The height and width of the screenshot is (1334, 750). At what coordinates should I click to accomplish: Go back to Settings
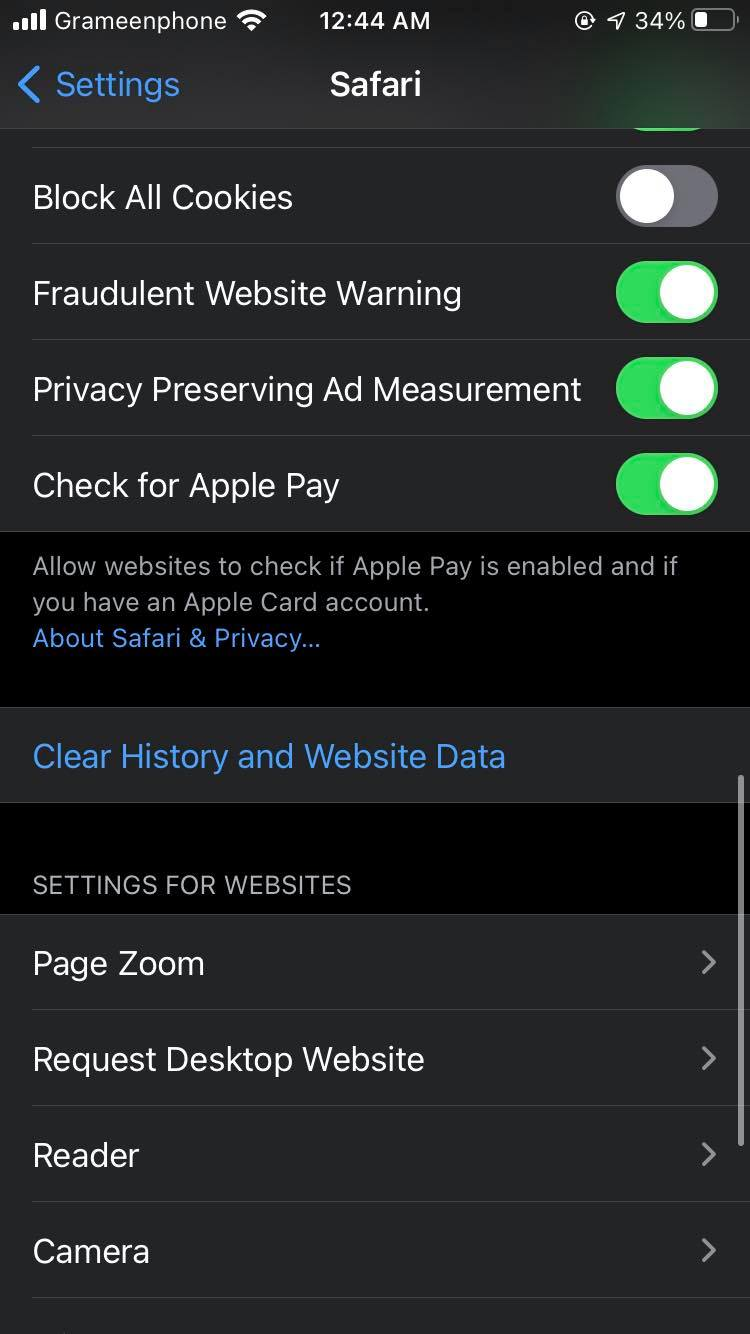pos(98,85)
